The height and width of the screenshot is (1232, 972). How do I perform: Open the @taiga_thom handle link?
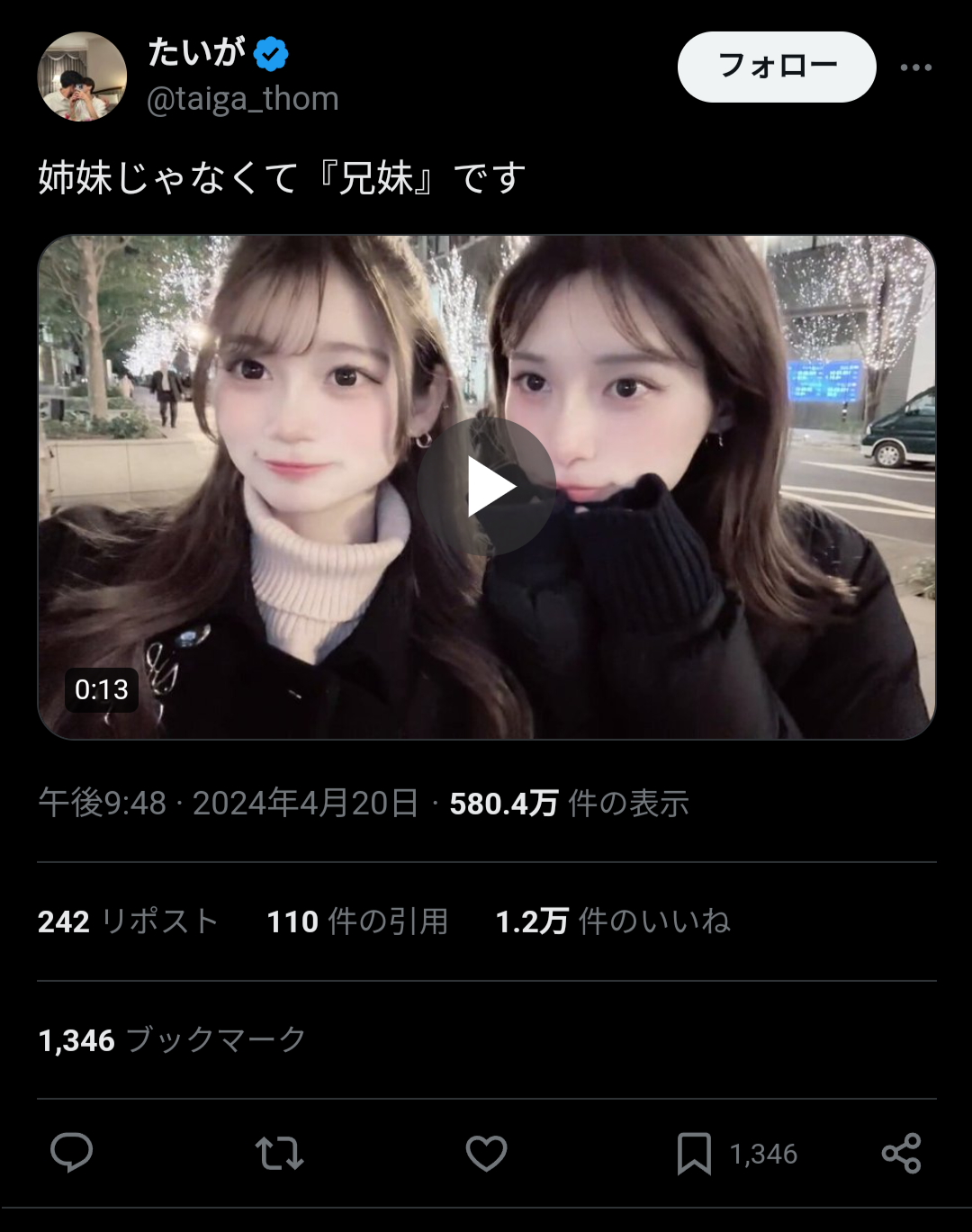(x=243, y=98)
